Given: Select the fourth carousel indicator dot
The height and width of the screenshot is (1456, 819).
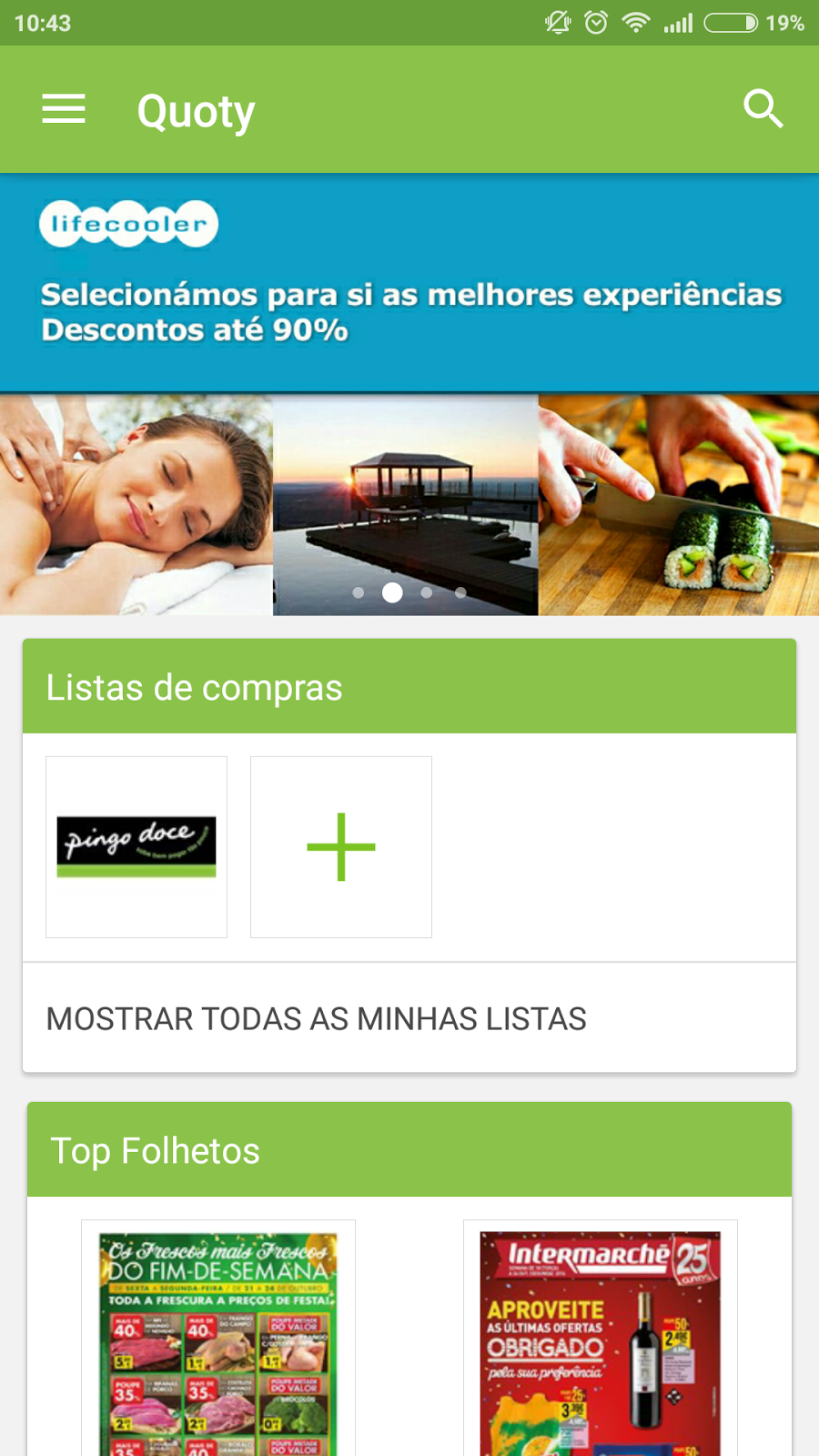Looking at the screenshot, I should point(460,592).
